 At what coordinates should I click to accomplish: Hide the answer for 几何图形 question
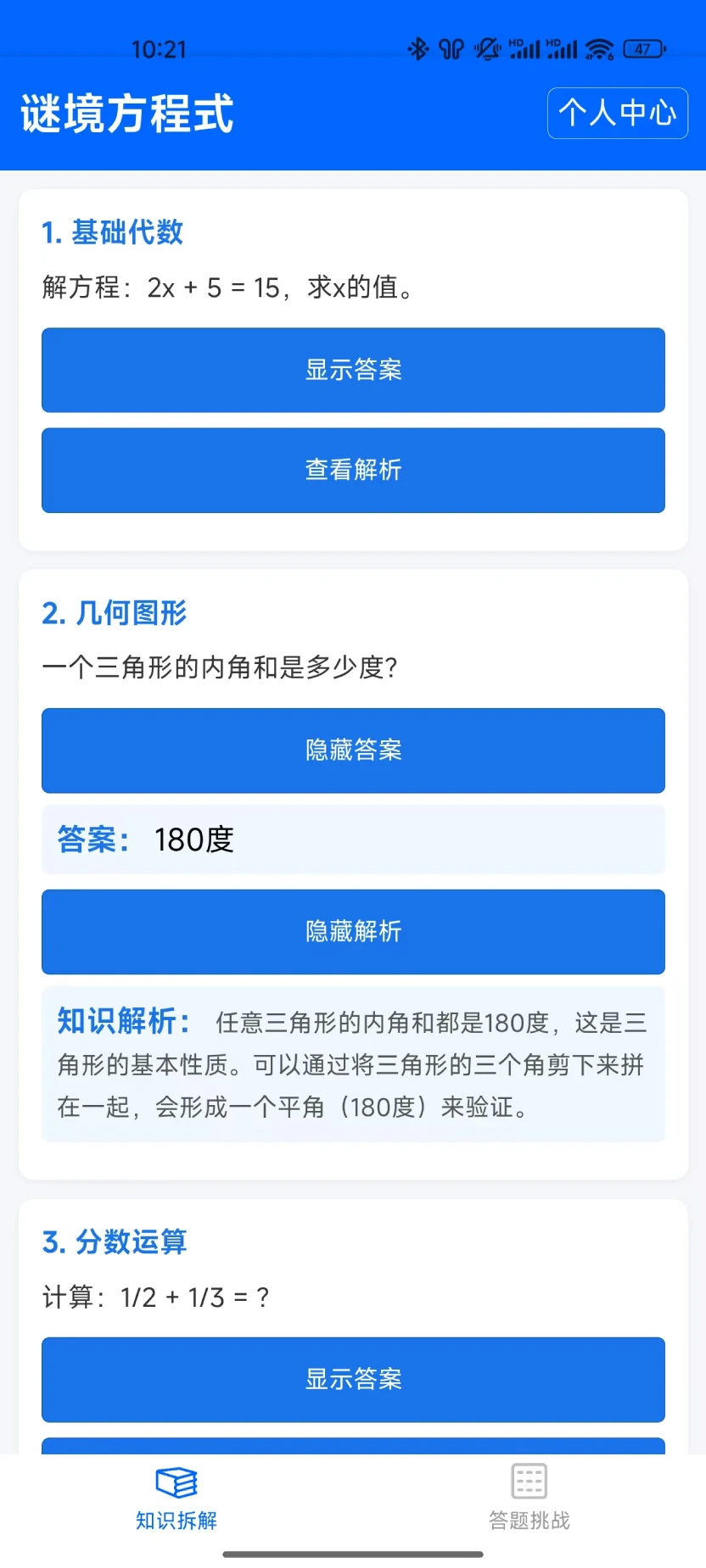click(x=353, y=751)
